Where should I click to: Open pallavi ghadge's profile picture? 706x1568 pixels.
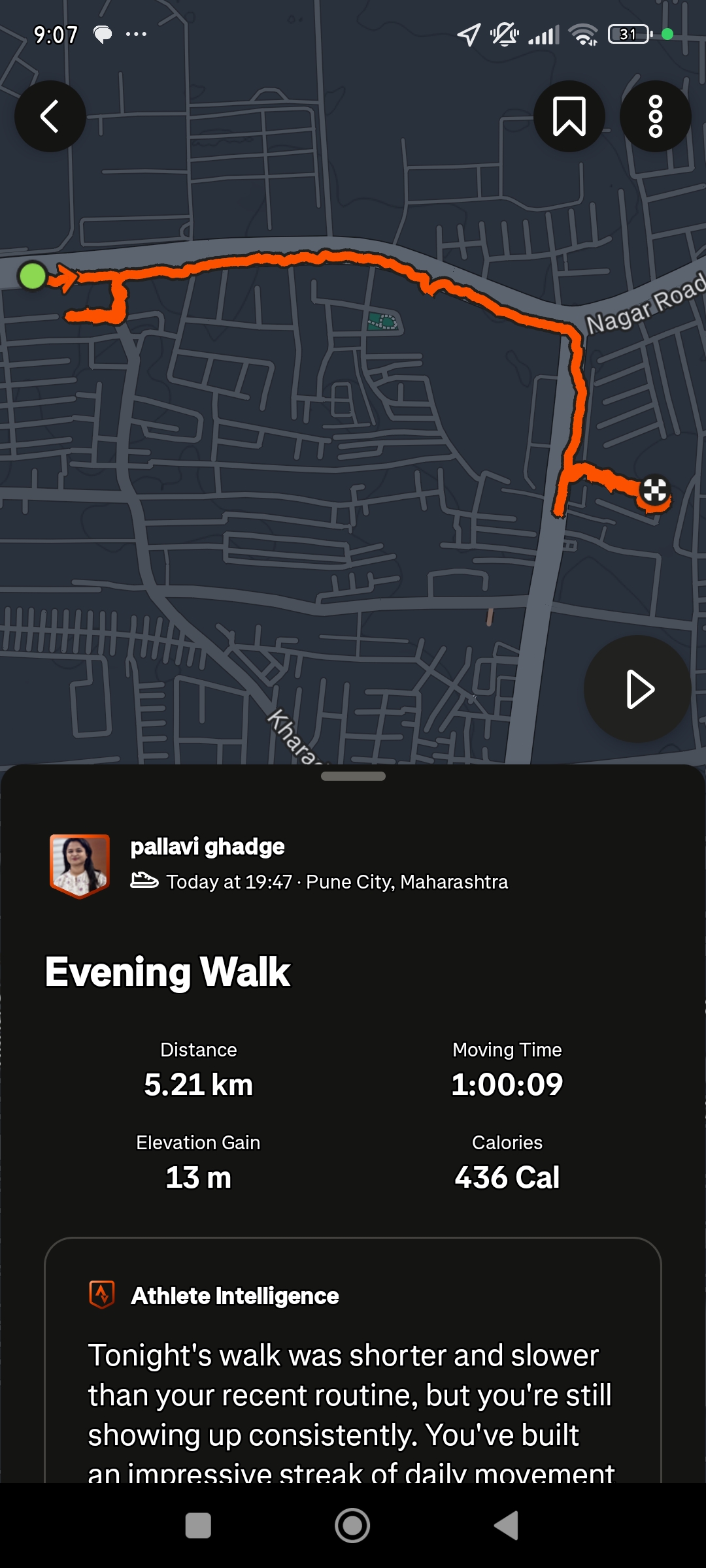point(80,865)
